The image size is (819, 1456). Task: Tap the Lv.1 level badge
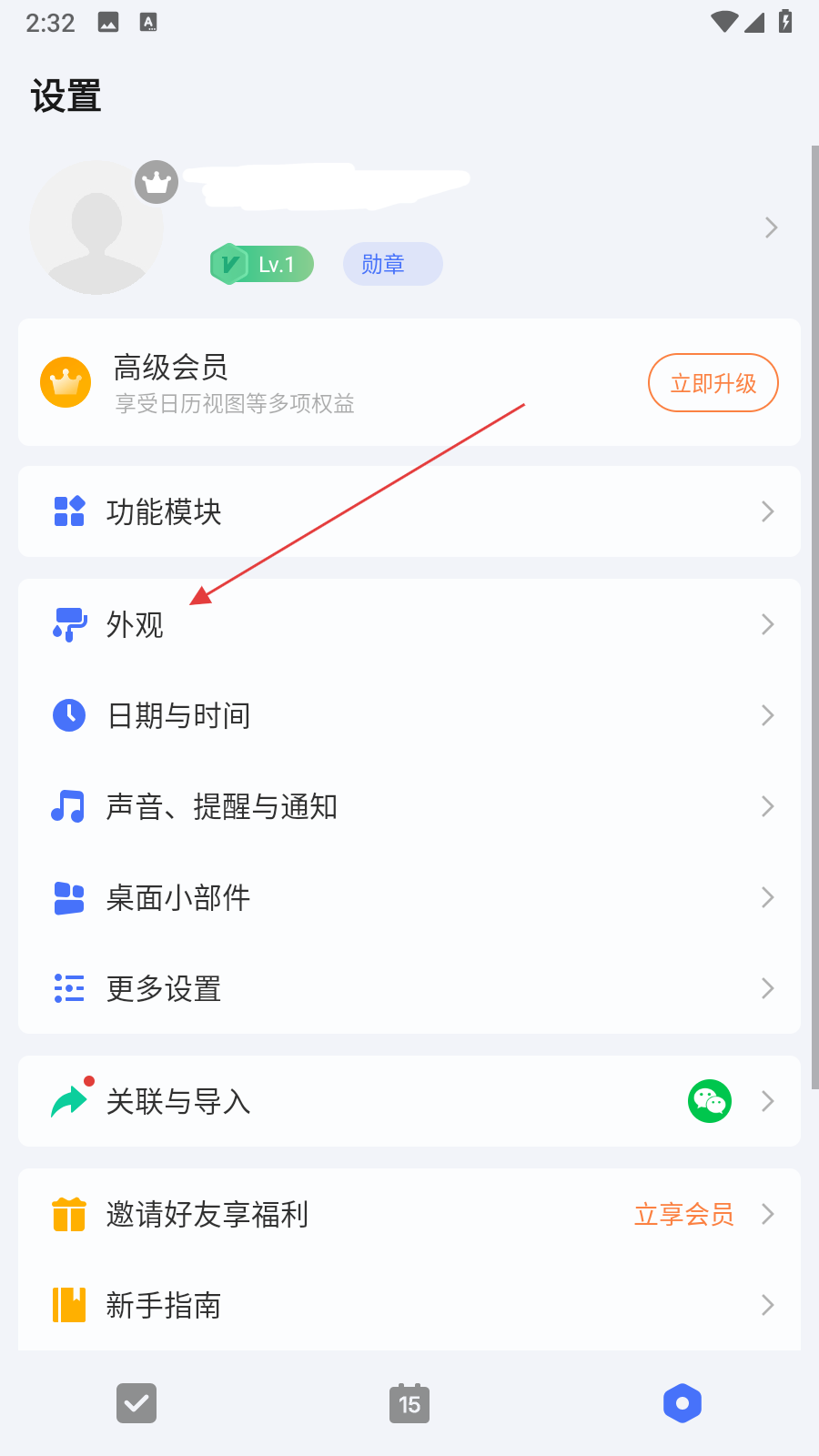click(263, 264)
